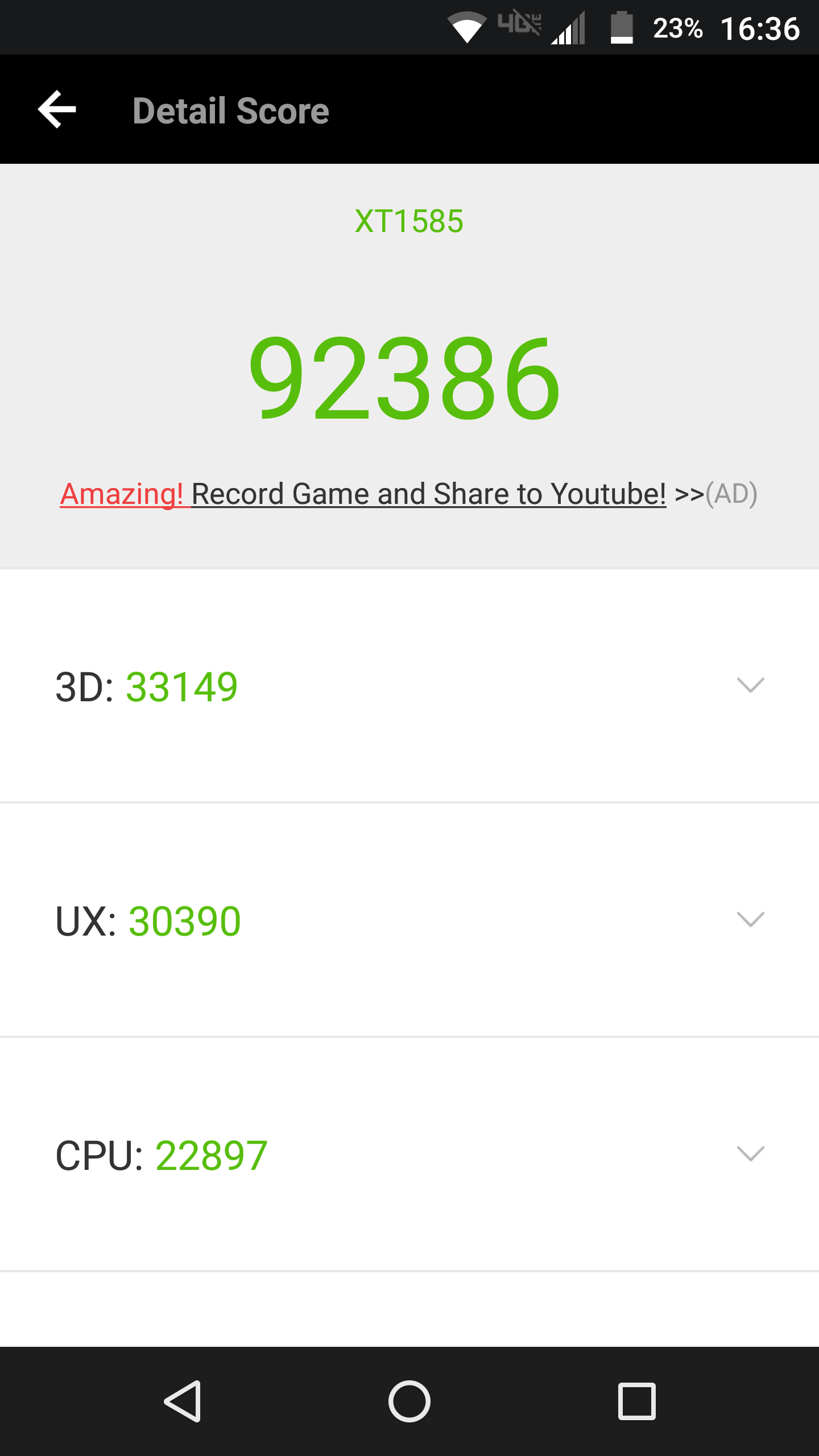Expand the UX score breakdown
The width and height of the screenshot is (819, 1456).
click(x=750, y=920)
